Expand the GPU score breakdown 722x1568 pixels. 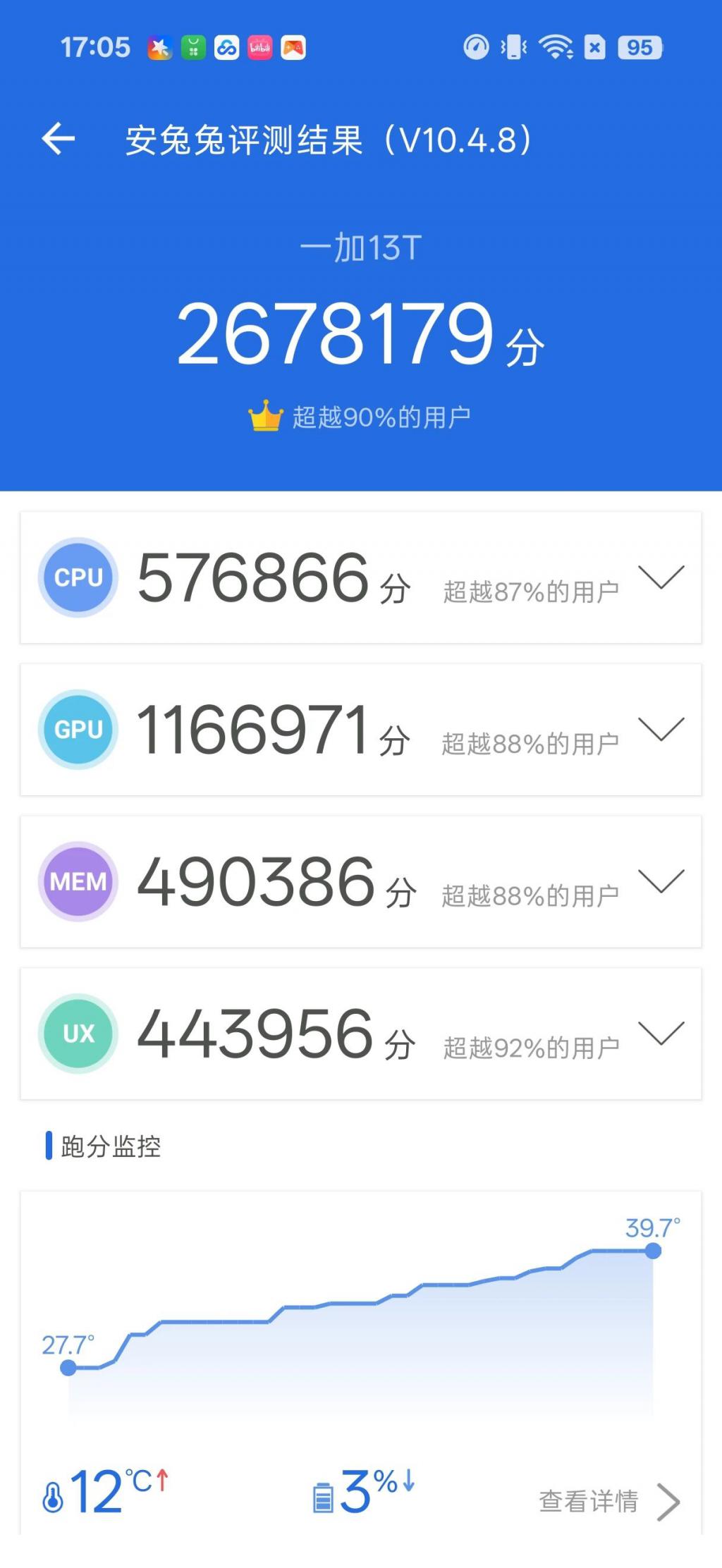tap(661, 729)
